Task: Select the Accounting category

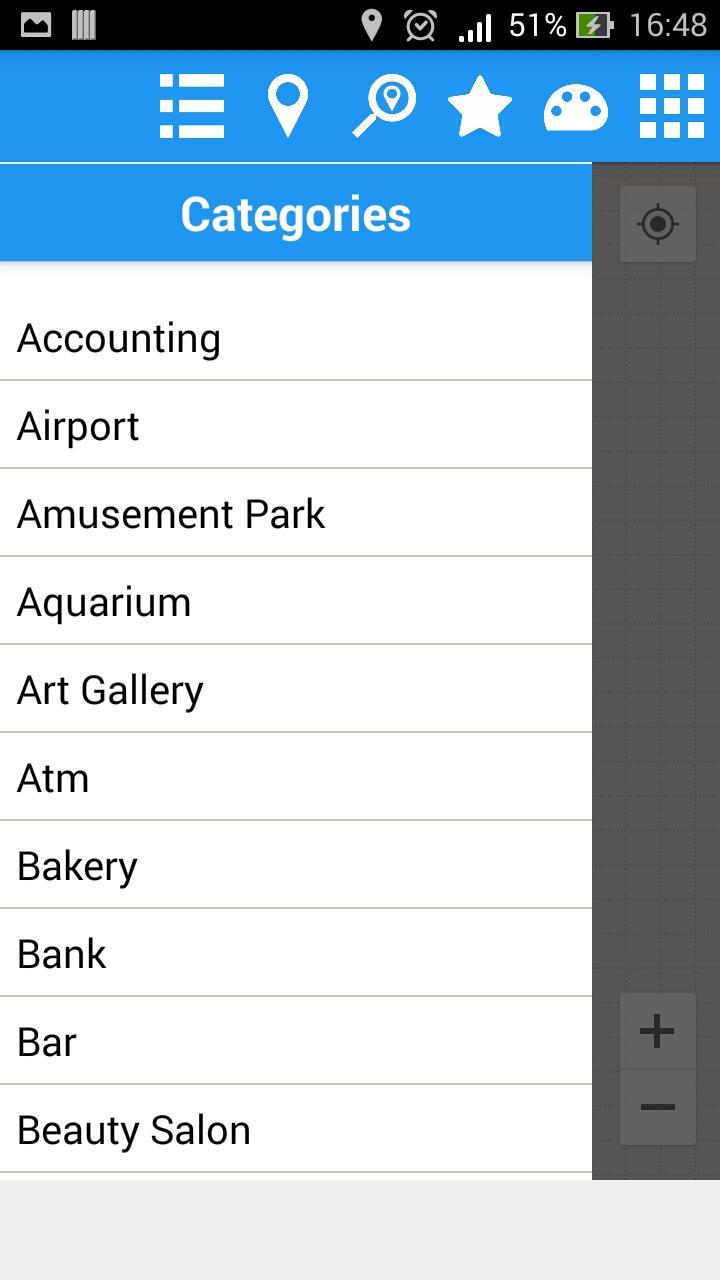Action: click(x=296, y=339)
